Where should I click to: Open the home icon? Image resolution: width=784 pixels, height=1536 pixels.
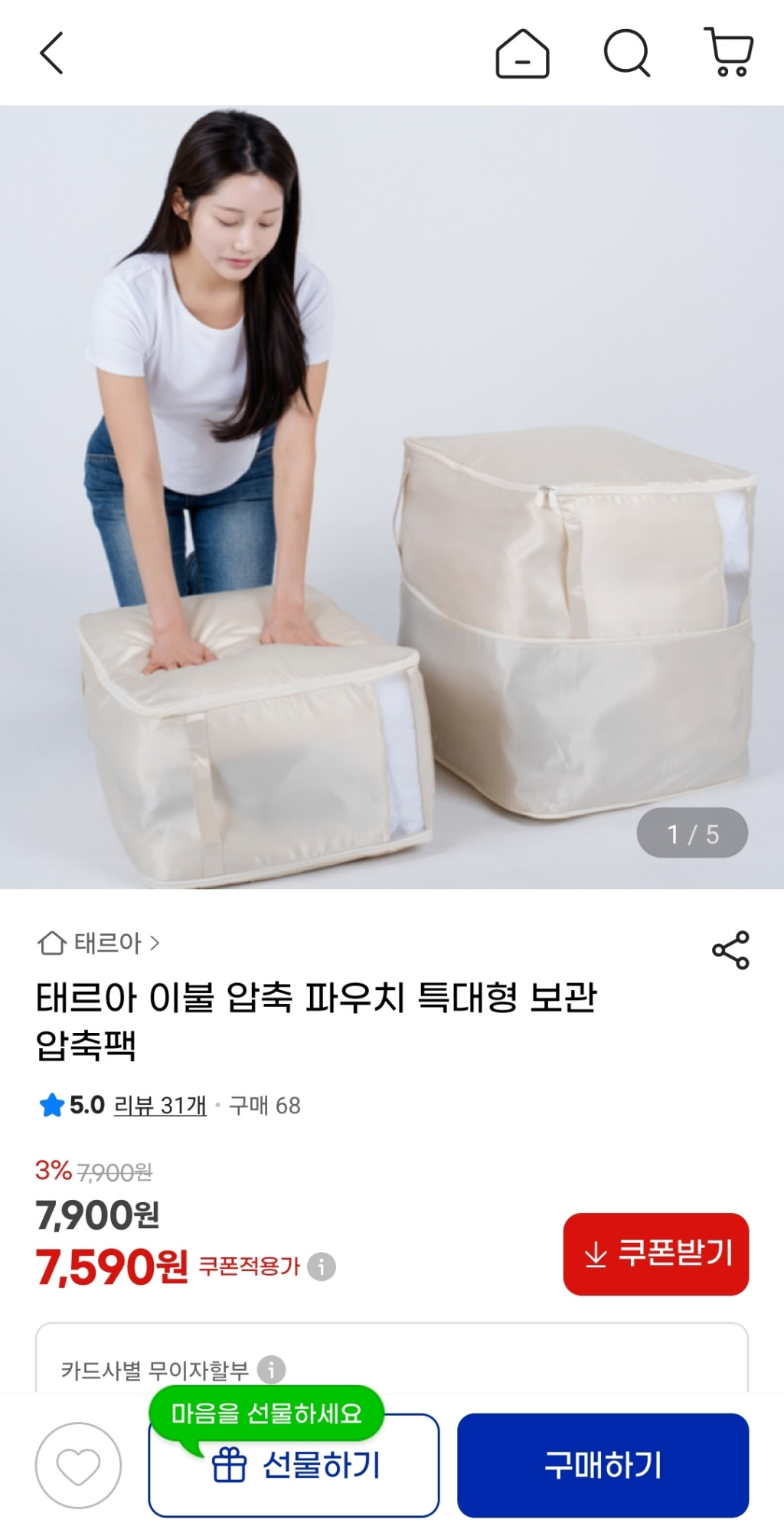pos(522,54)
